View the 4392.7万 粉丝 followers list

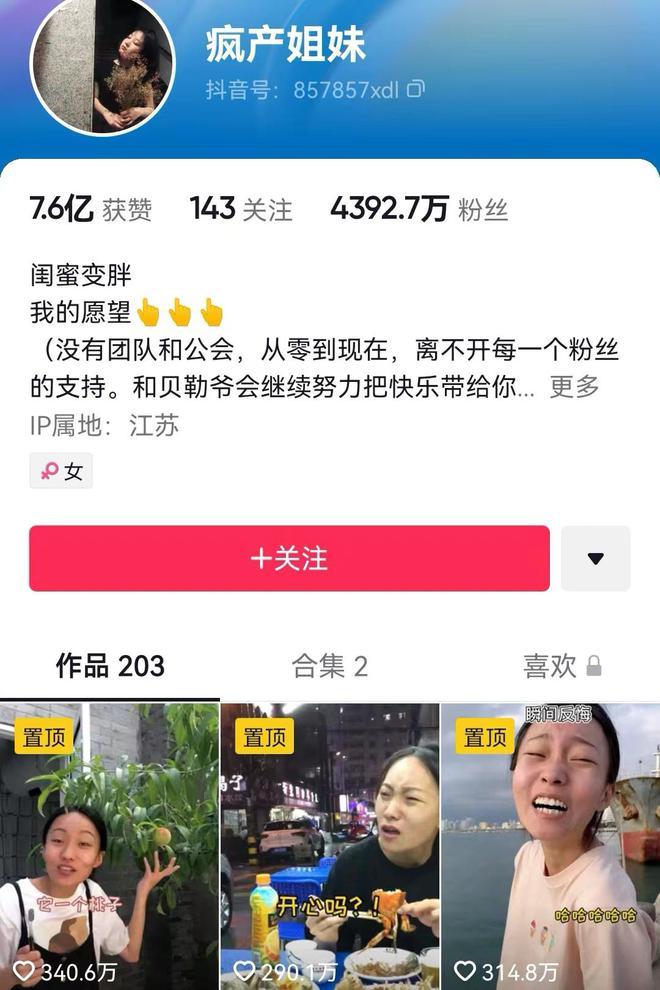pos(419,209)
